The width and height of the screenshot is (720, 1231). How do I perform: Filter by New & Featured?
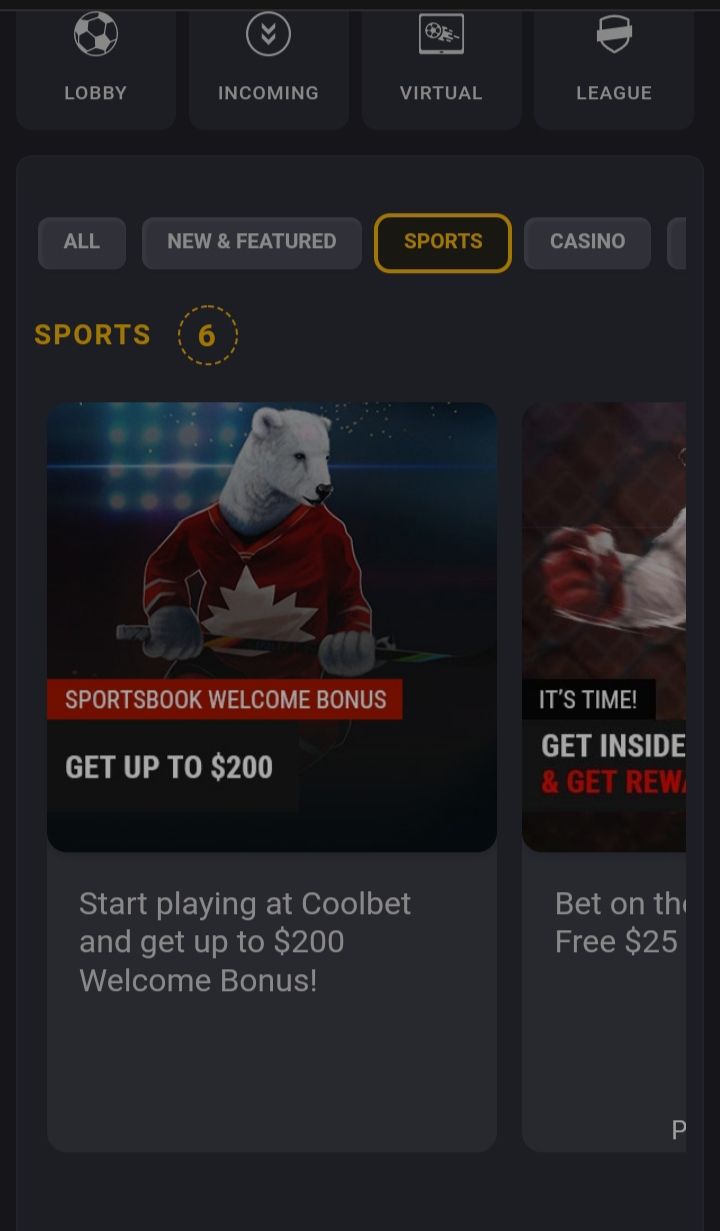[252, 242]
